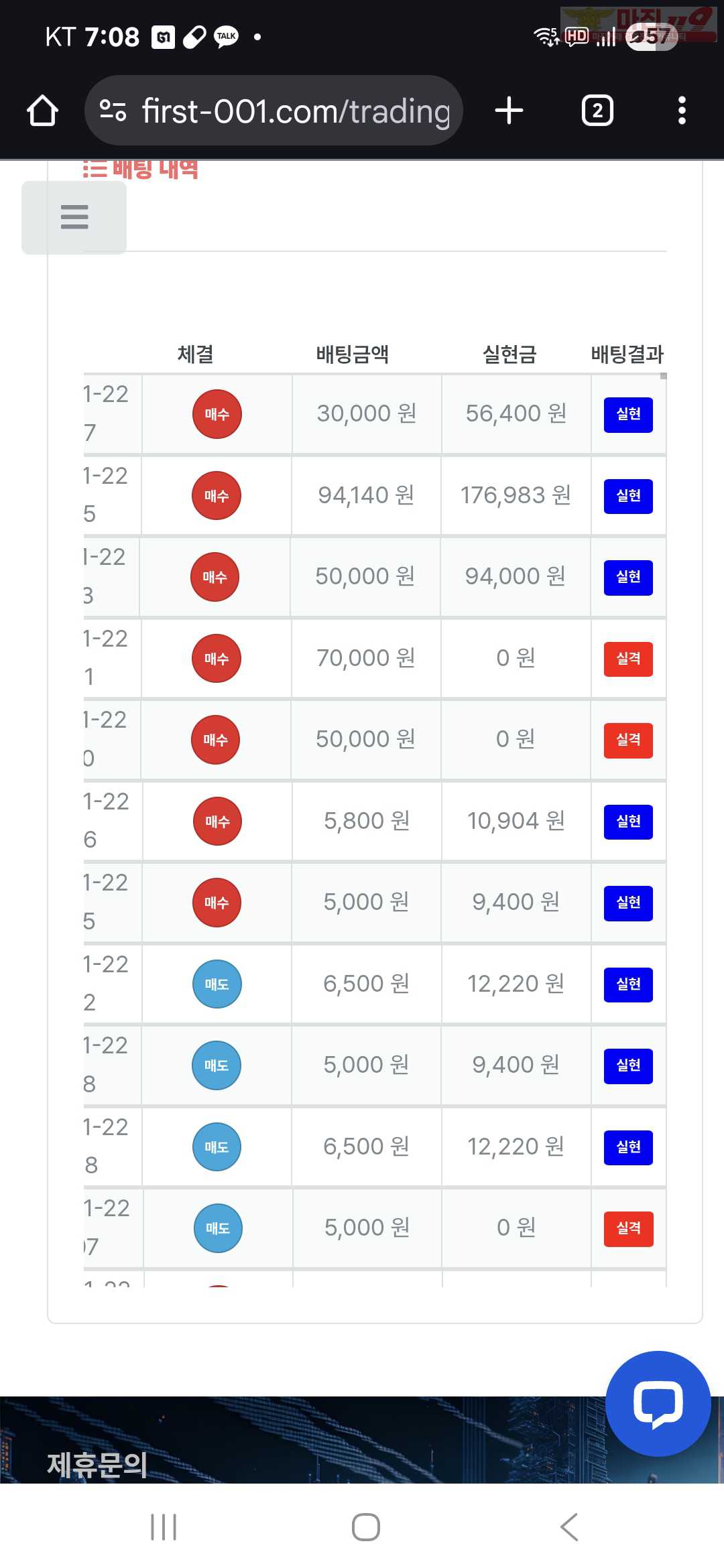Open a new browser tab
724x1568 pixels.
[x=509, y=111]
